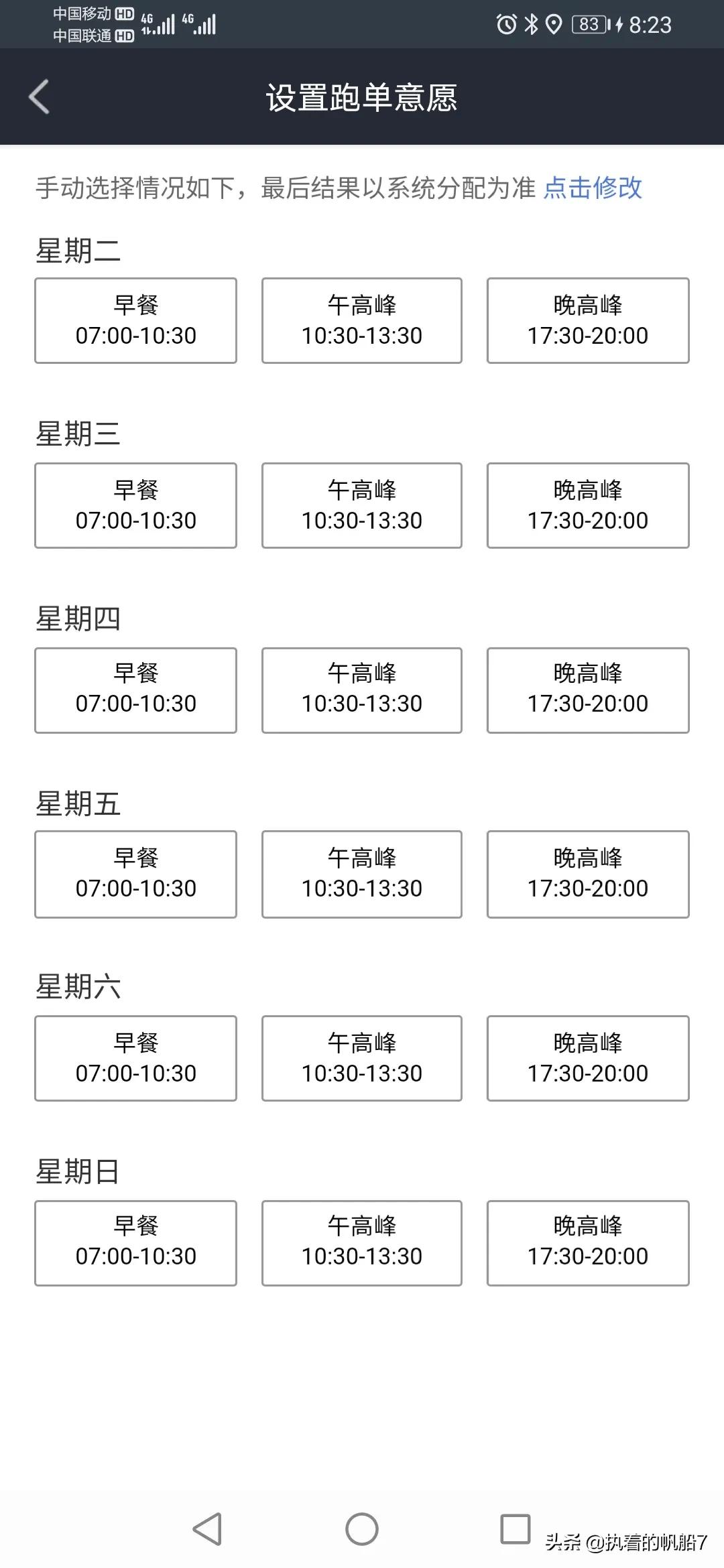Tap the Bluetooth icon in status bar
This screenshot has width=724, height=1568.
coord(530,23)
